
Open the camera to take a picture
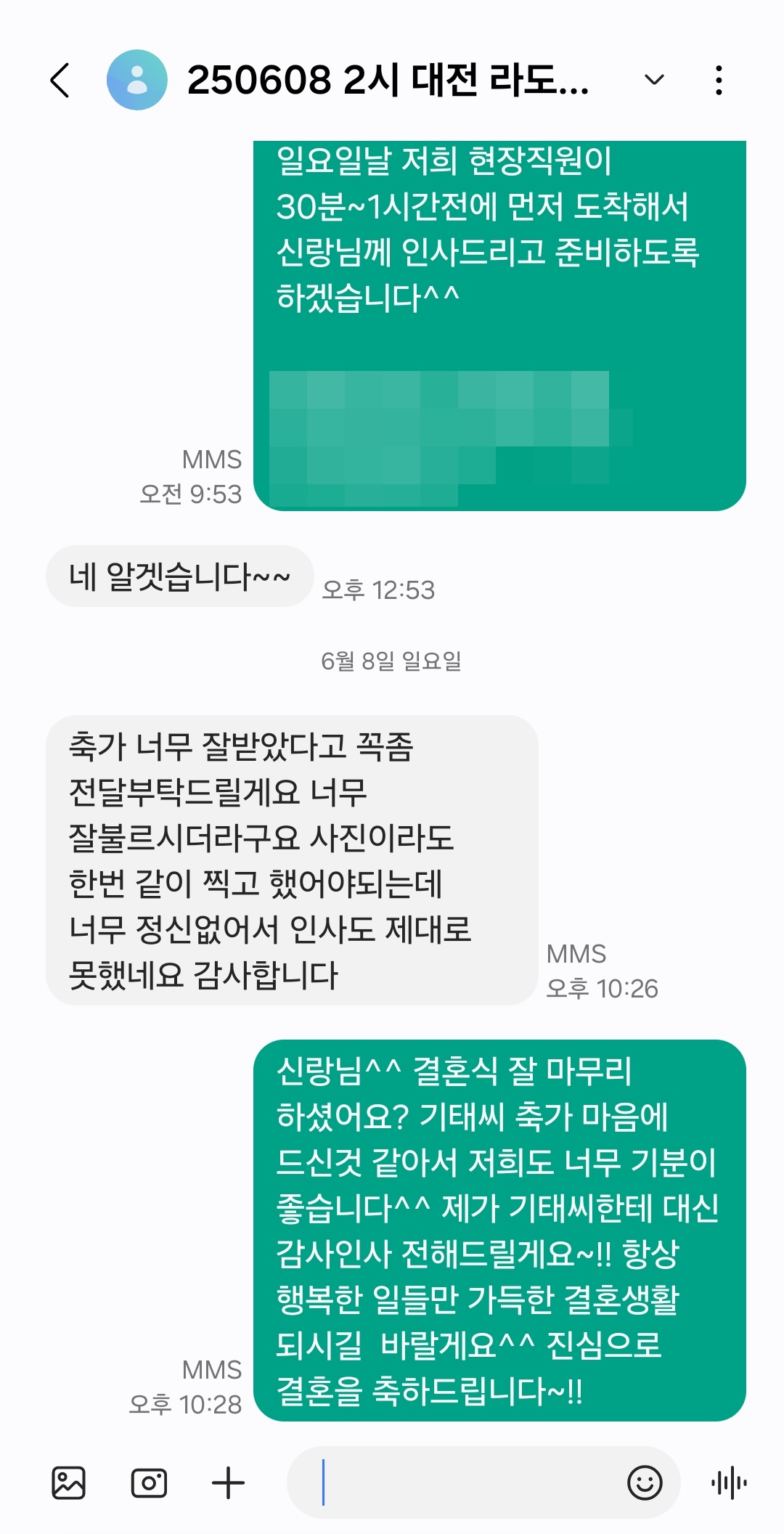click(x=149, y=1482)
